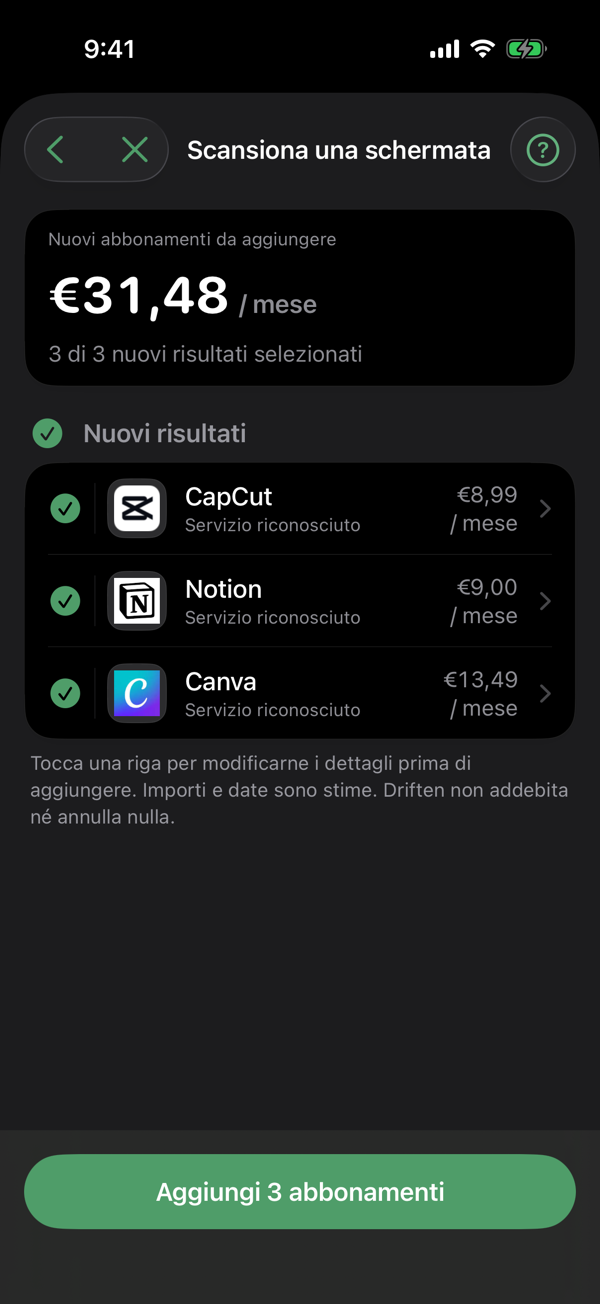Go back with the left arrow
600x1304 pixels.
(x=56, y=150)
